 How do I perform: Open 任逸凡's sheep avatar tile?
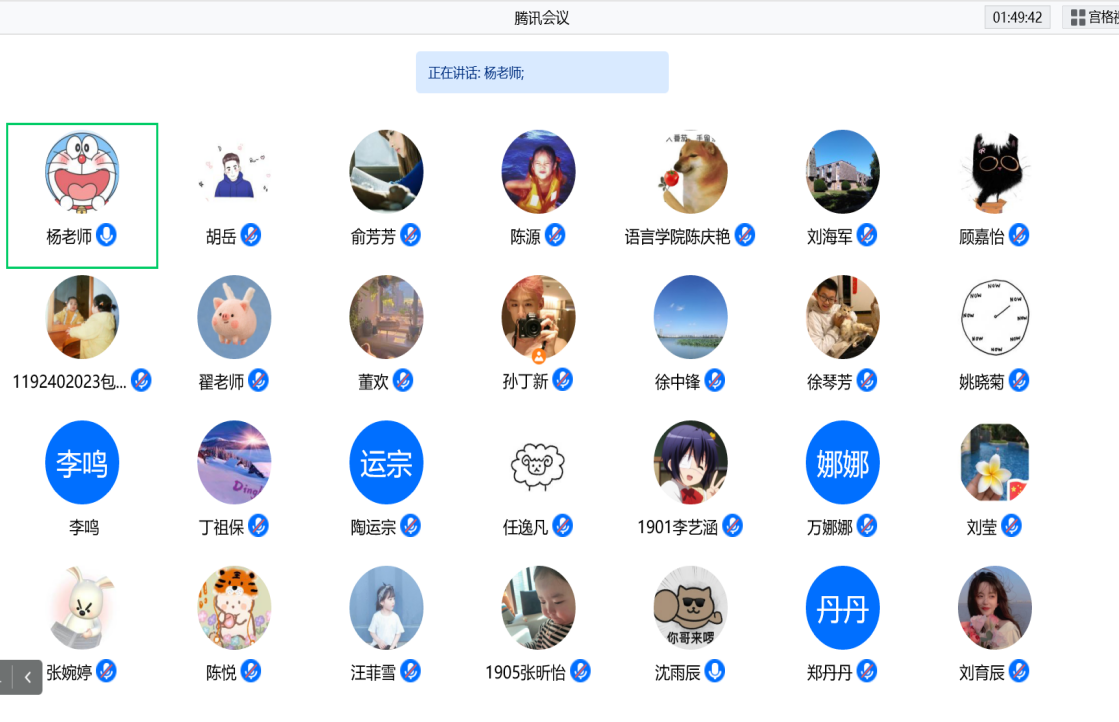[538, 463]
